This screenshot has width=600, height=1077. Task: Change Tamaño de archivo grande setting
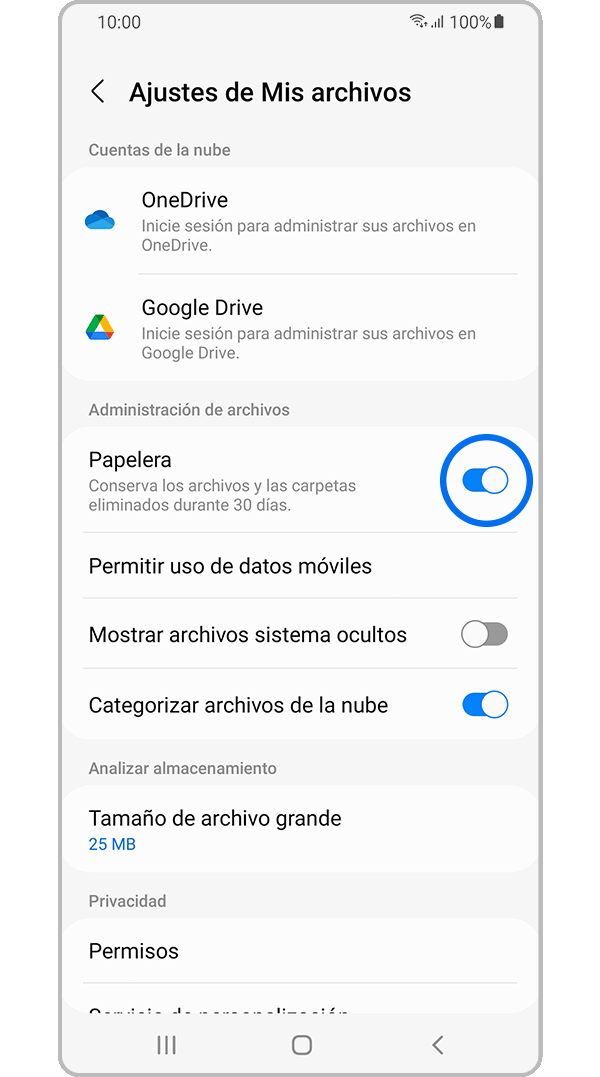pyautogui.click(x=300, y=829)
